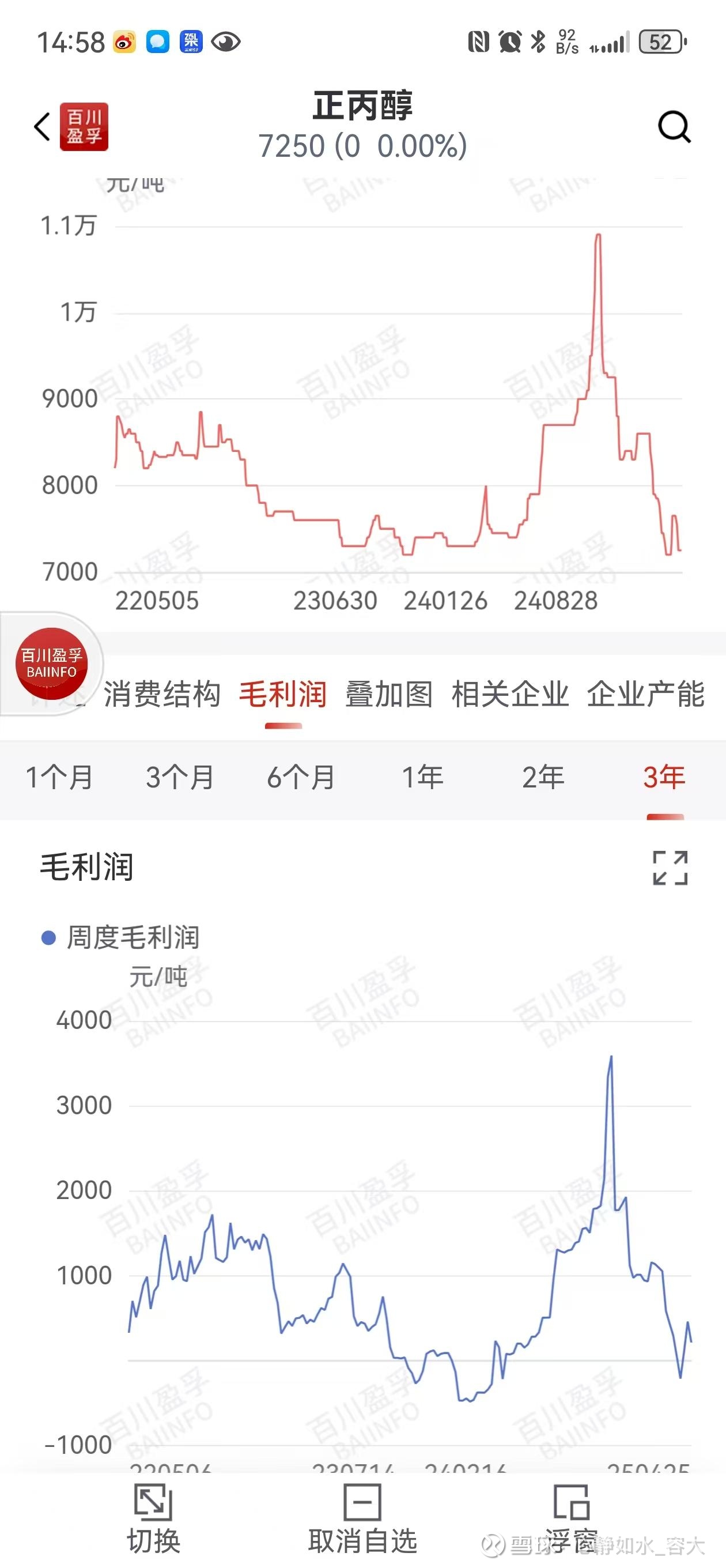Tap the floating 百川盈孚 BAIINFO bubble
The image size is (726, 1568).
51,663
